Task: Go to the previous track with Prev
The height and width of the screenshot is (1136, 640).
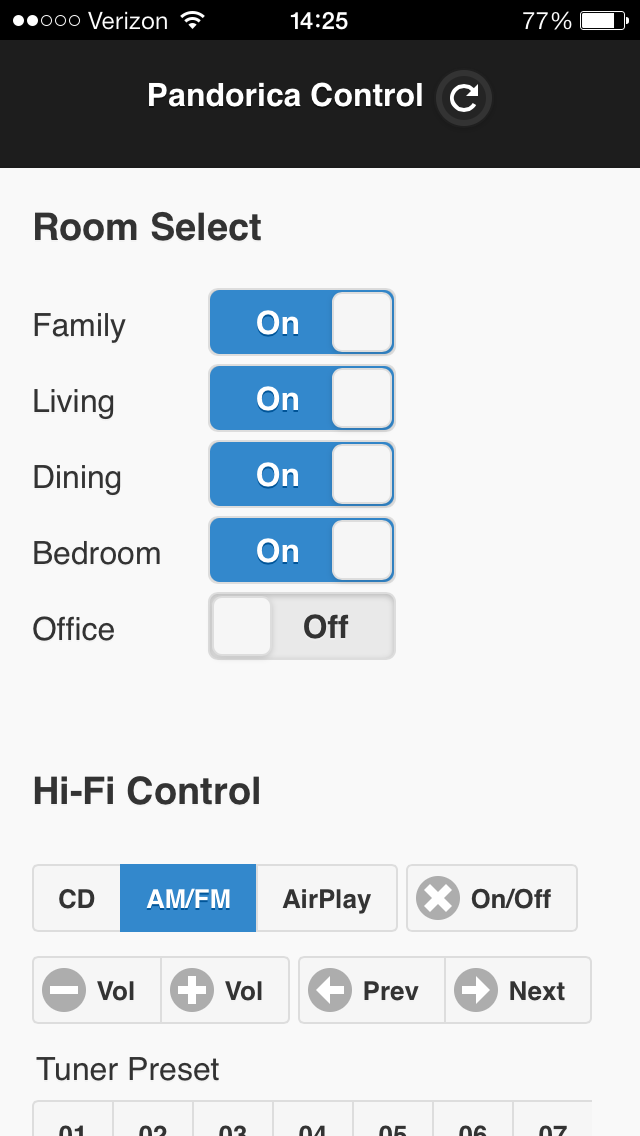Action: pos(372,990)
